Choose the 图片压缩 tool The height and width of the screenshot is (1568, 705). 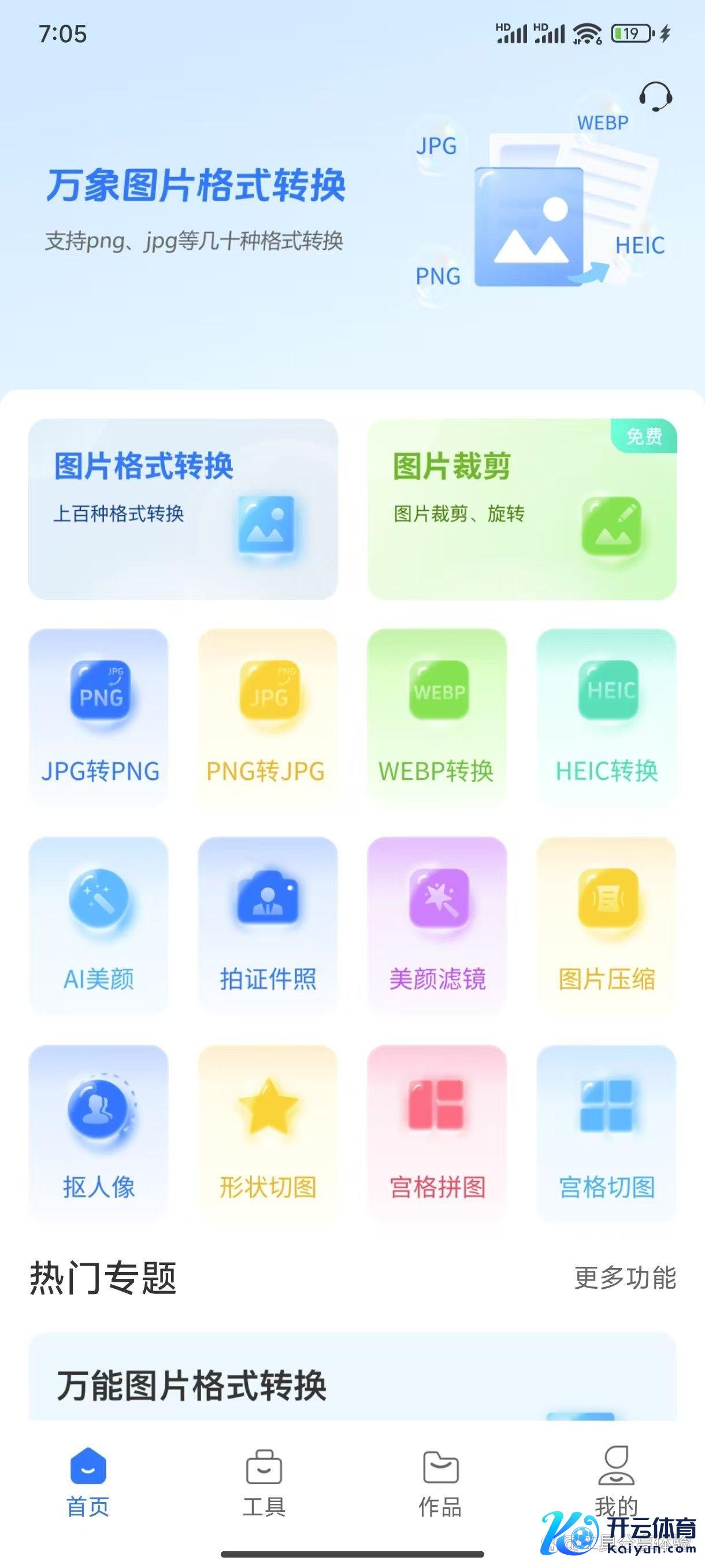[x=606, y=925]
